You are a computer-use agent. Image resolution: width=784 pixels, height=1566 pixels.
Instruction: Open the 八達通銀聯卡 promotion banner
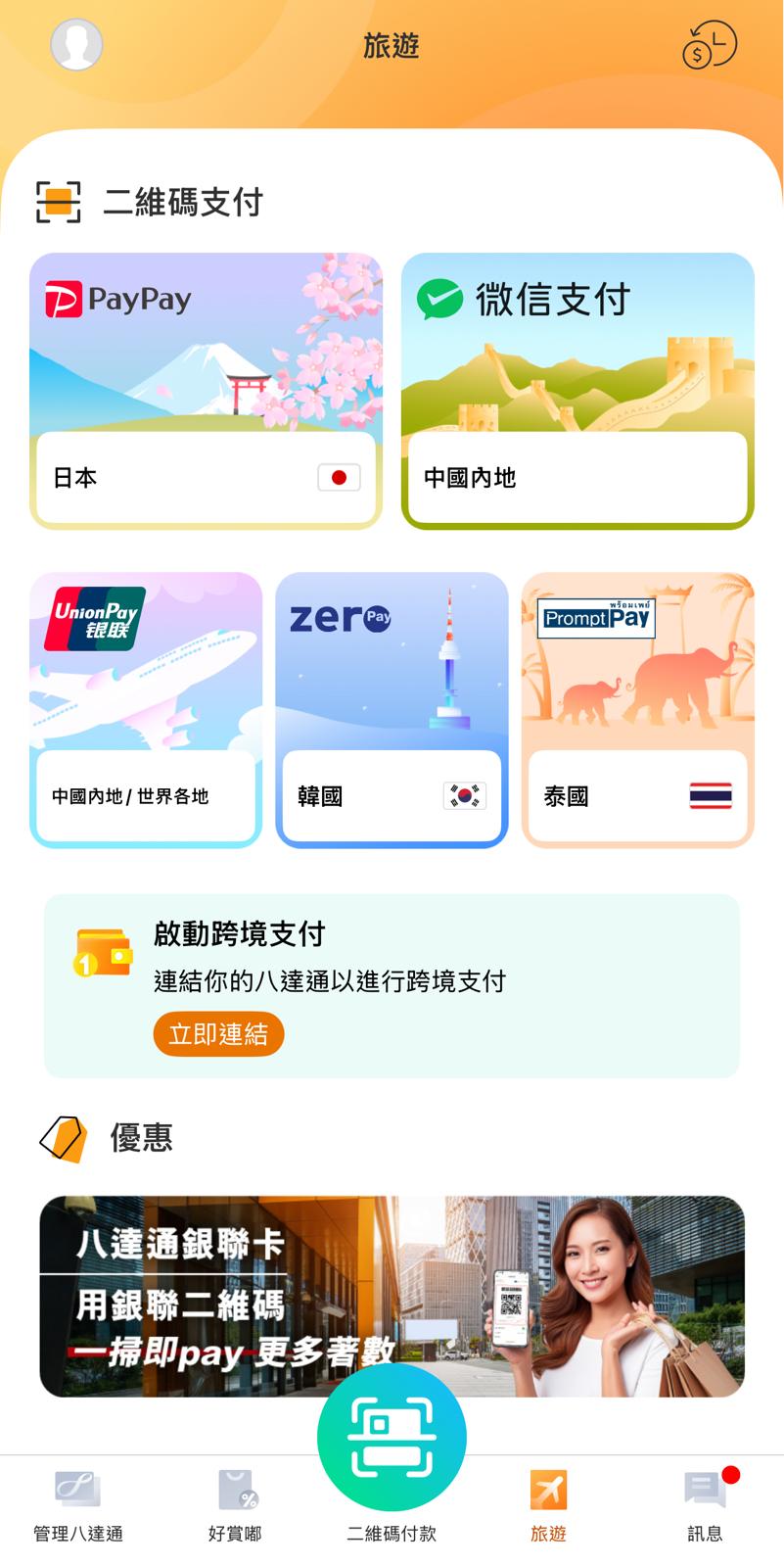pos(392,1296)
